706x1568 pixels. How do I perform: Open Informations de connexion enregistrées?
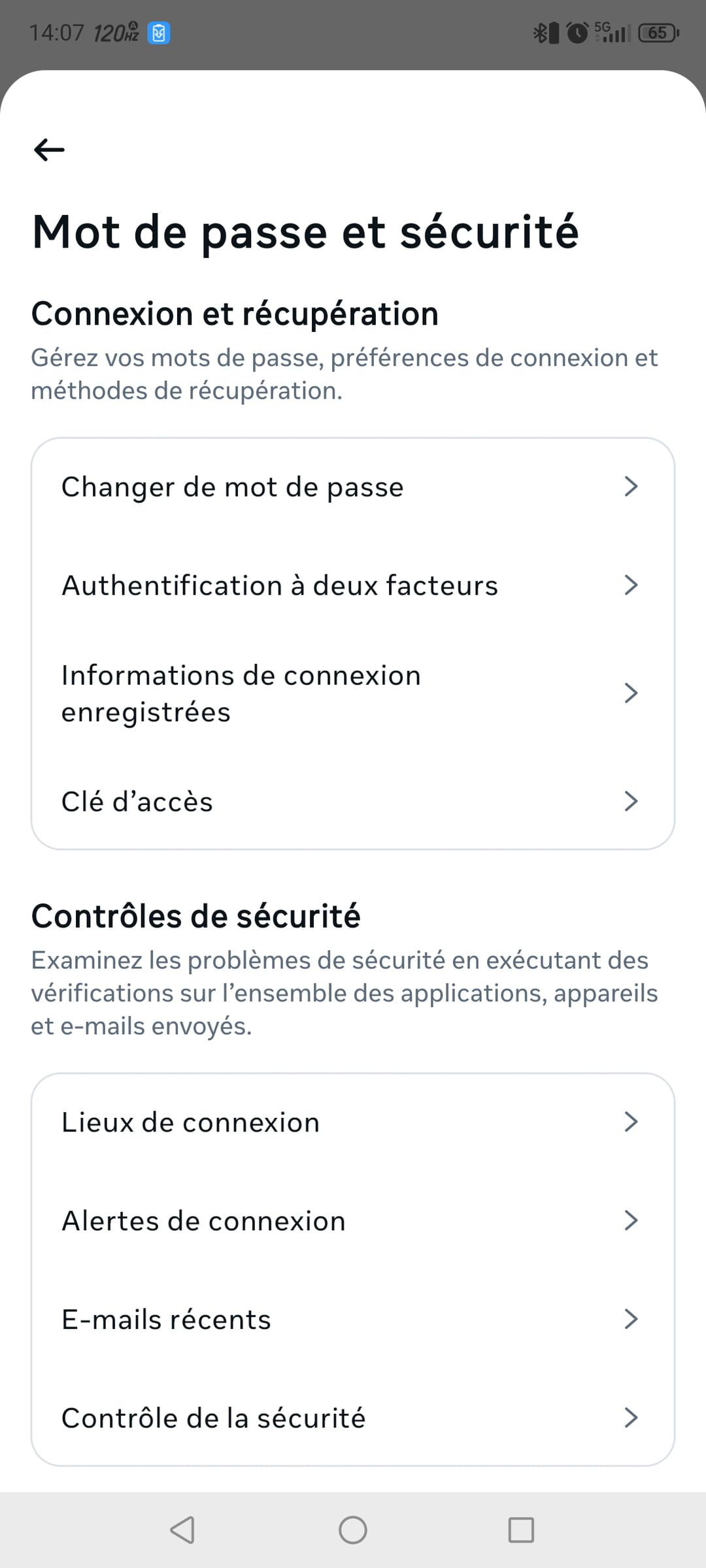(353, 693)
